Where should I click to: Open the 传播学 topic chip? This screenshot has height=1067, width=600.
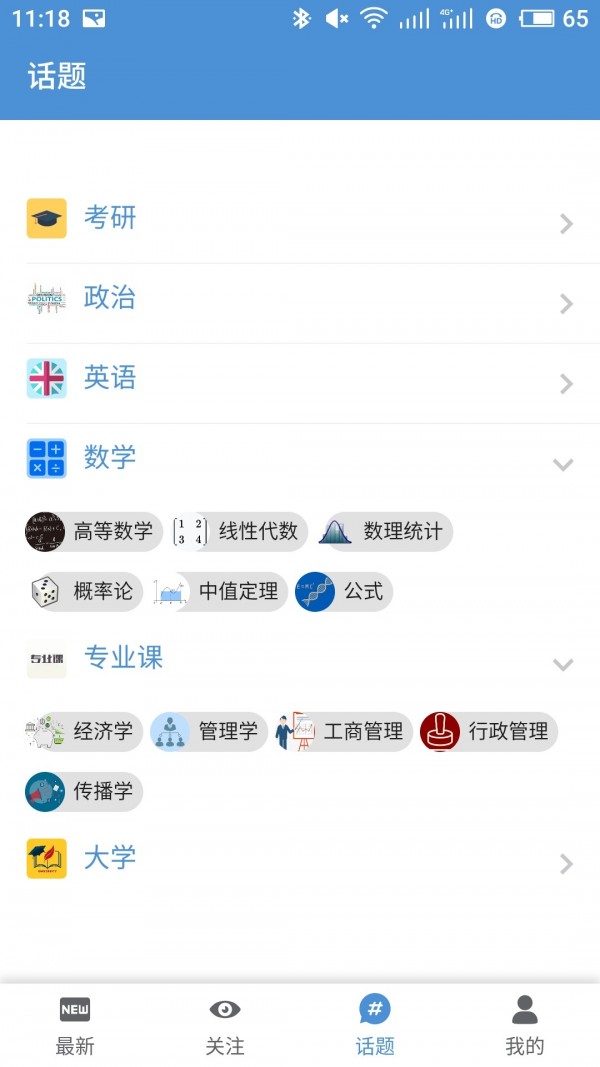tap(85, 792)
